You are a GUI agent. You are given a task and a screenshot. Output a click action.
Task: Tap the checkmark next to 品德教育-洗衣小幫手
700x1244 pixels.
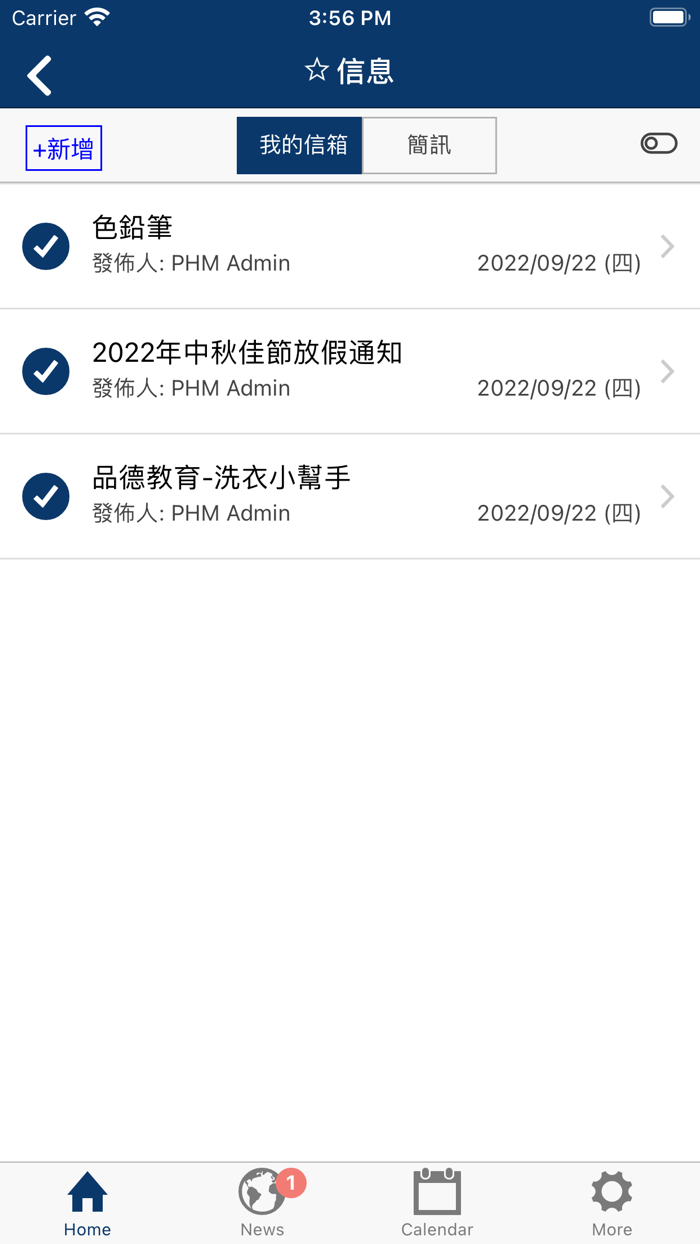pos(46,496)
